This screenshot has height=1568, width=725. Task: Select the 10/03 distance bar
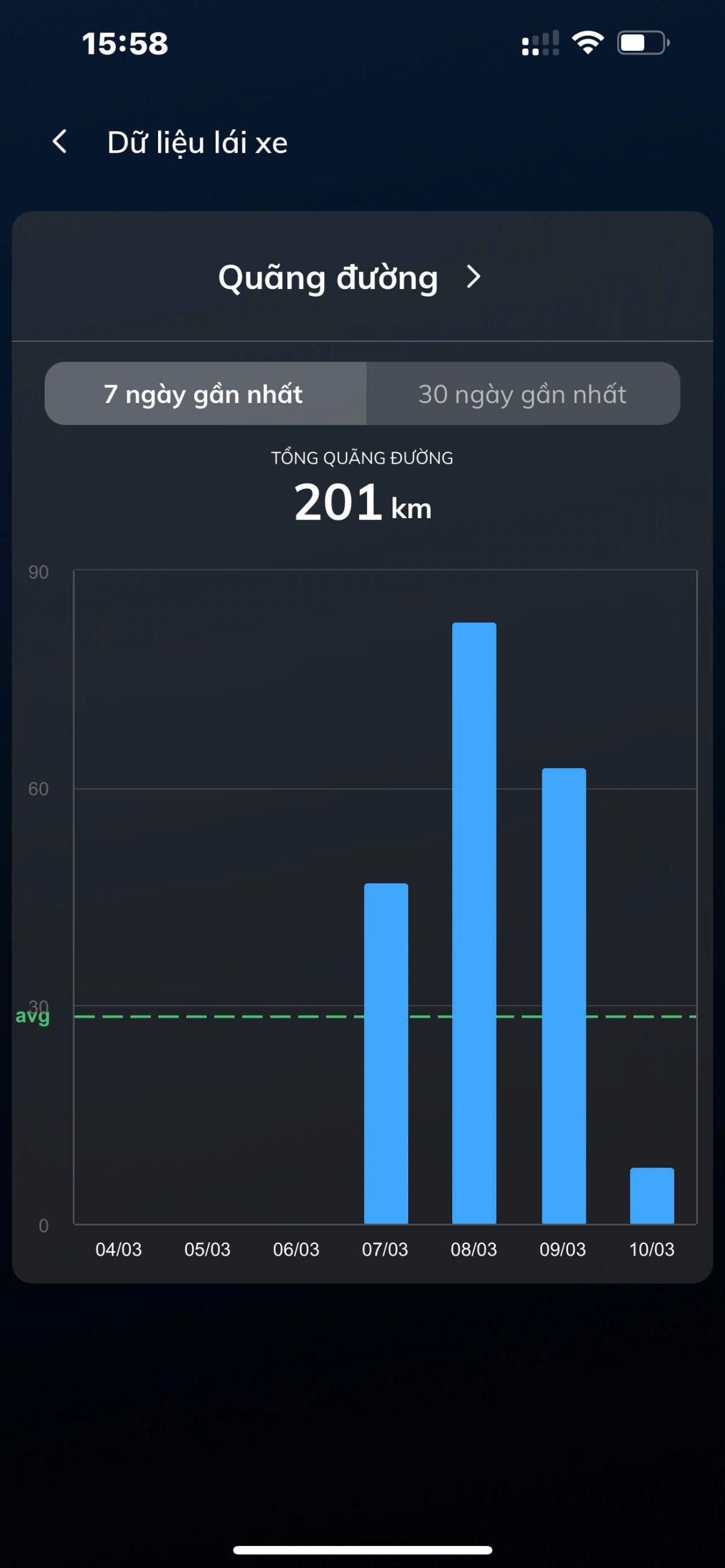tap(651, 1196)
